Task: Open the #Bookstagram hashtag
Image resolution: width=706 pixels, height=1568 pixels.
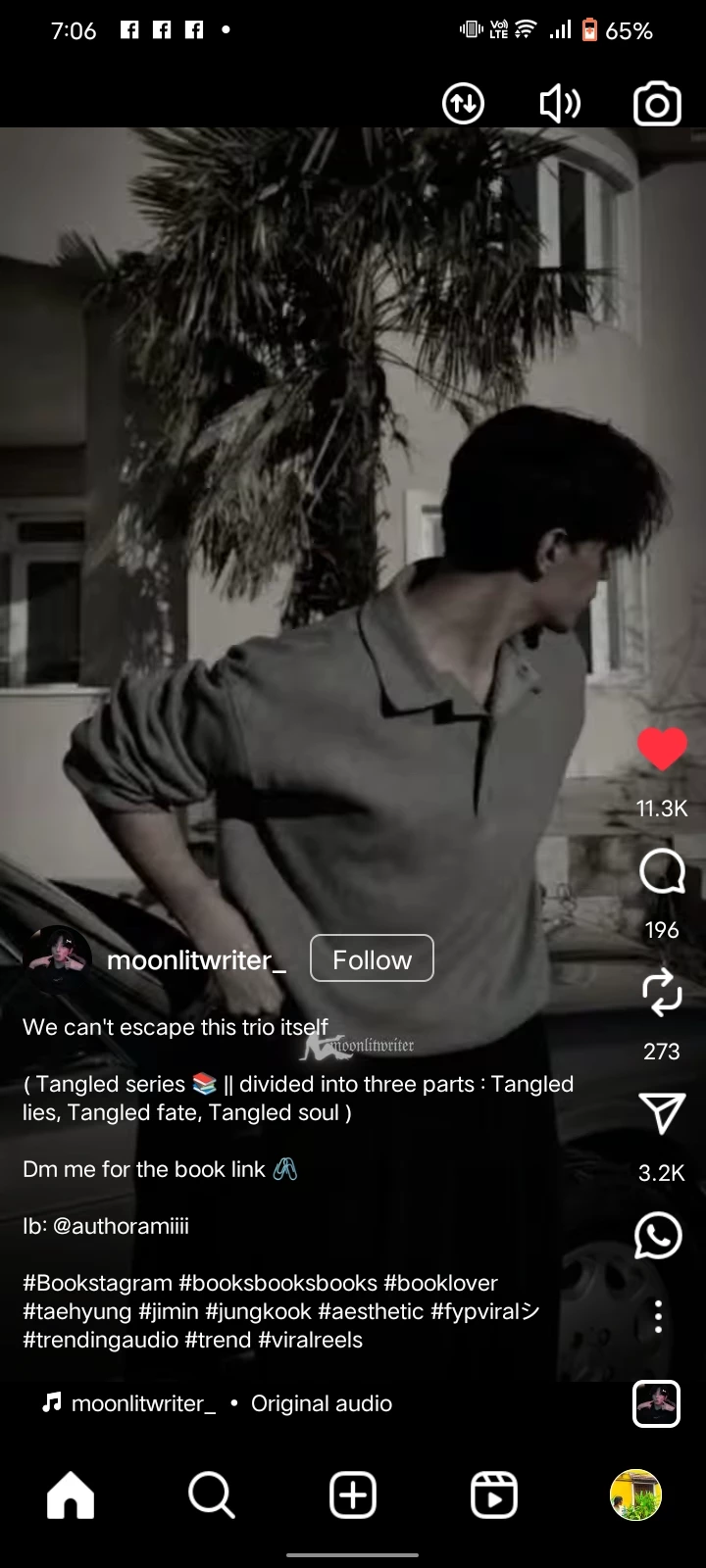Action: tap(97, 1283)
